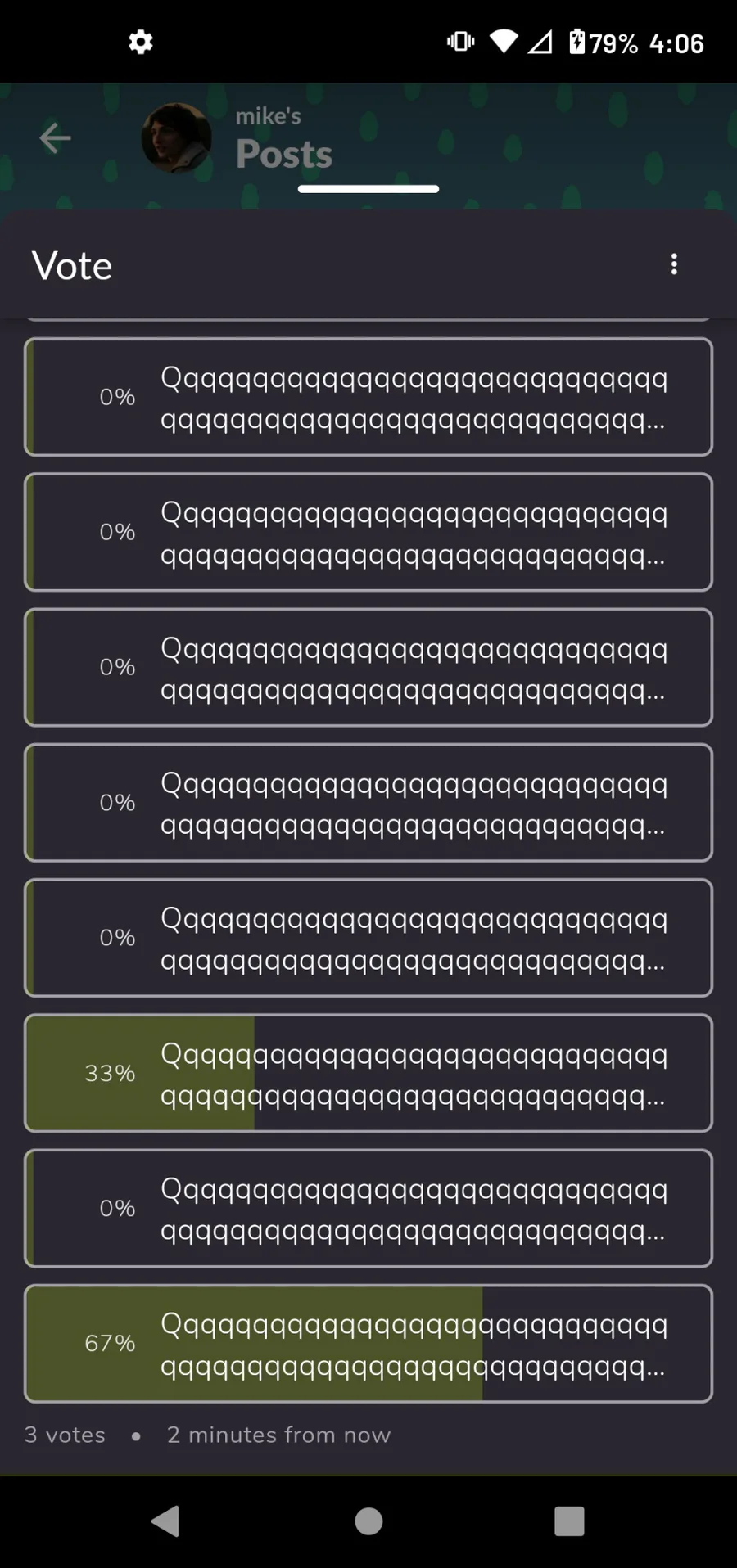The image size is (737, 1568).
Task: Go to the system home screen
Action: pyautogui.click(x=368, y=1521)
